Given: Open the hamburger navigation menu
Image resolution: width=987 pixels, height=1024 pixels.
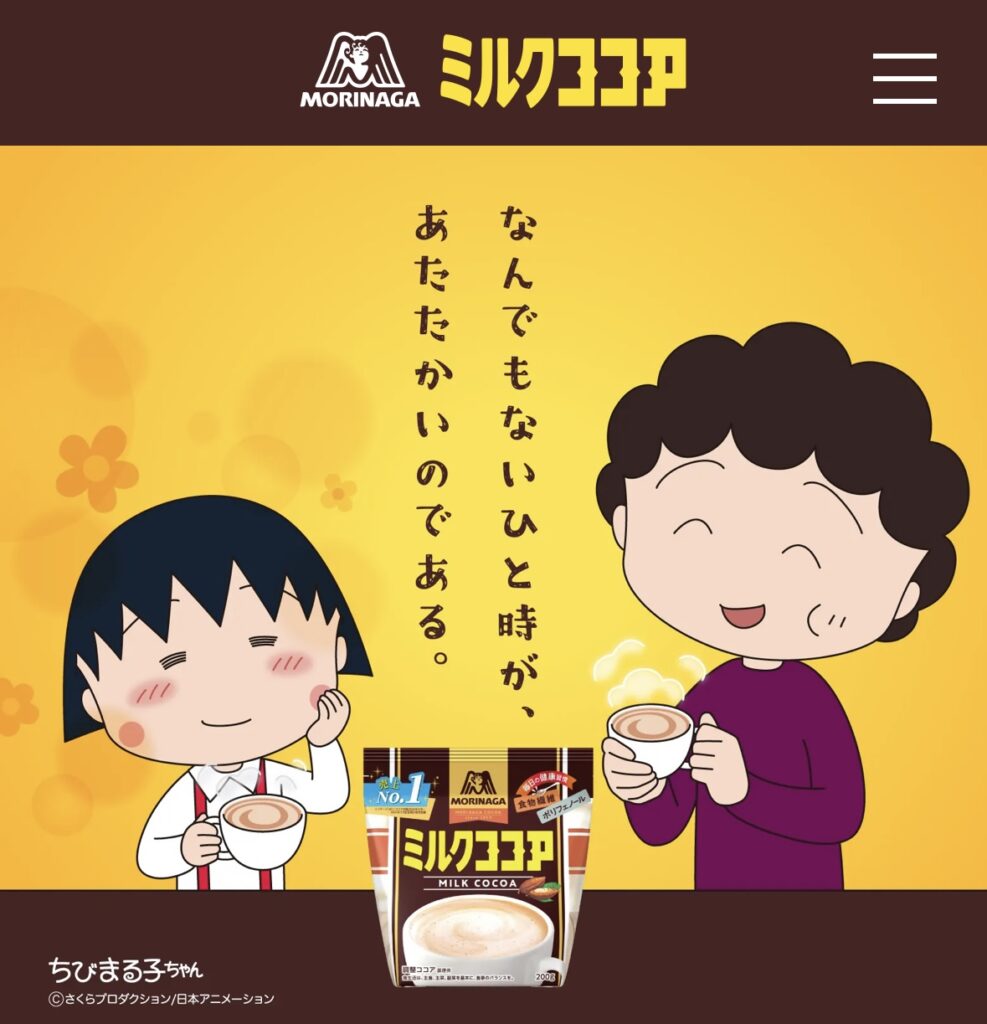Looking at the screenshot, I should coord(904,79).
